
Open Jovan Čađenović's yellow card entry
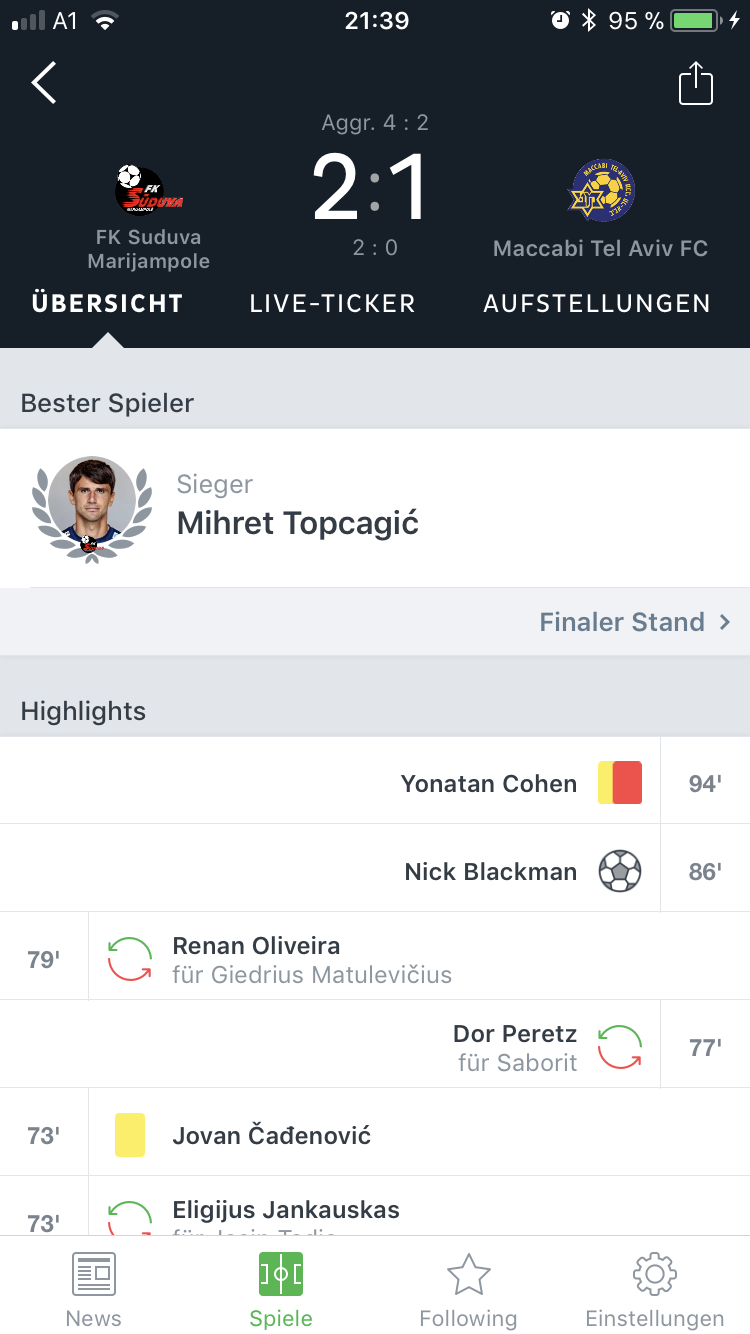(x=375, y=1134)
